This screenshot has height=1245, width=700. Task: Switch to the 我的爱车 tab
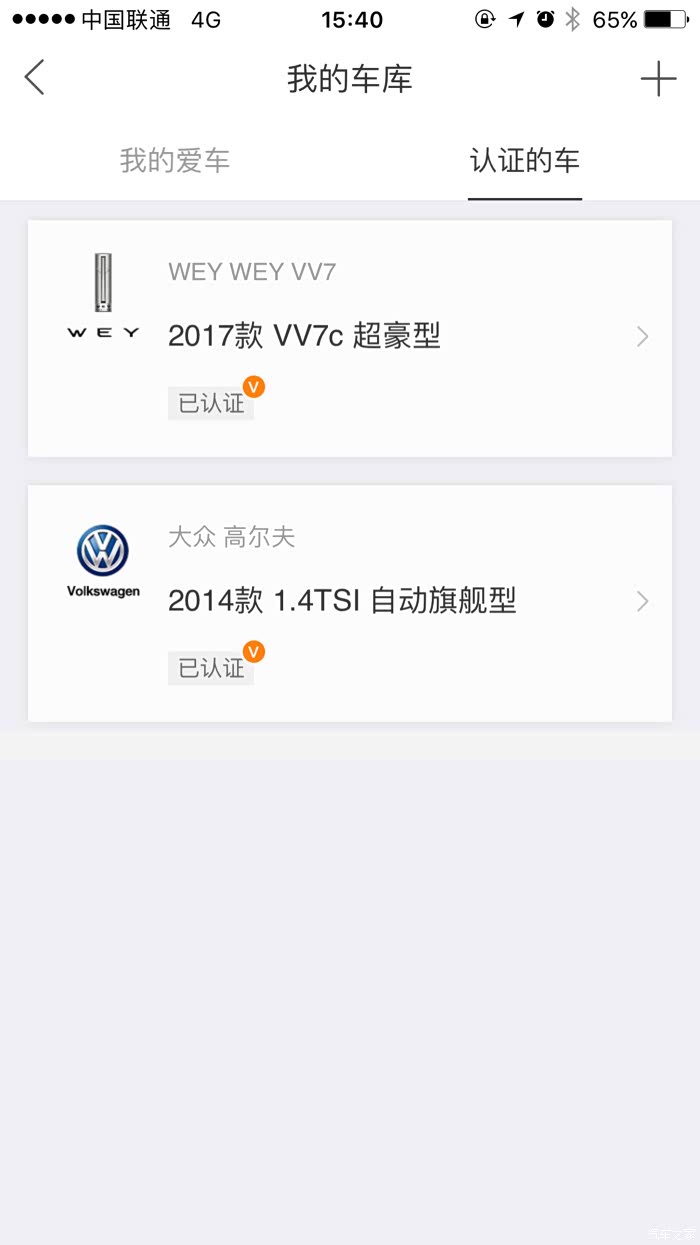pos(175,161)
